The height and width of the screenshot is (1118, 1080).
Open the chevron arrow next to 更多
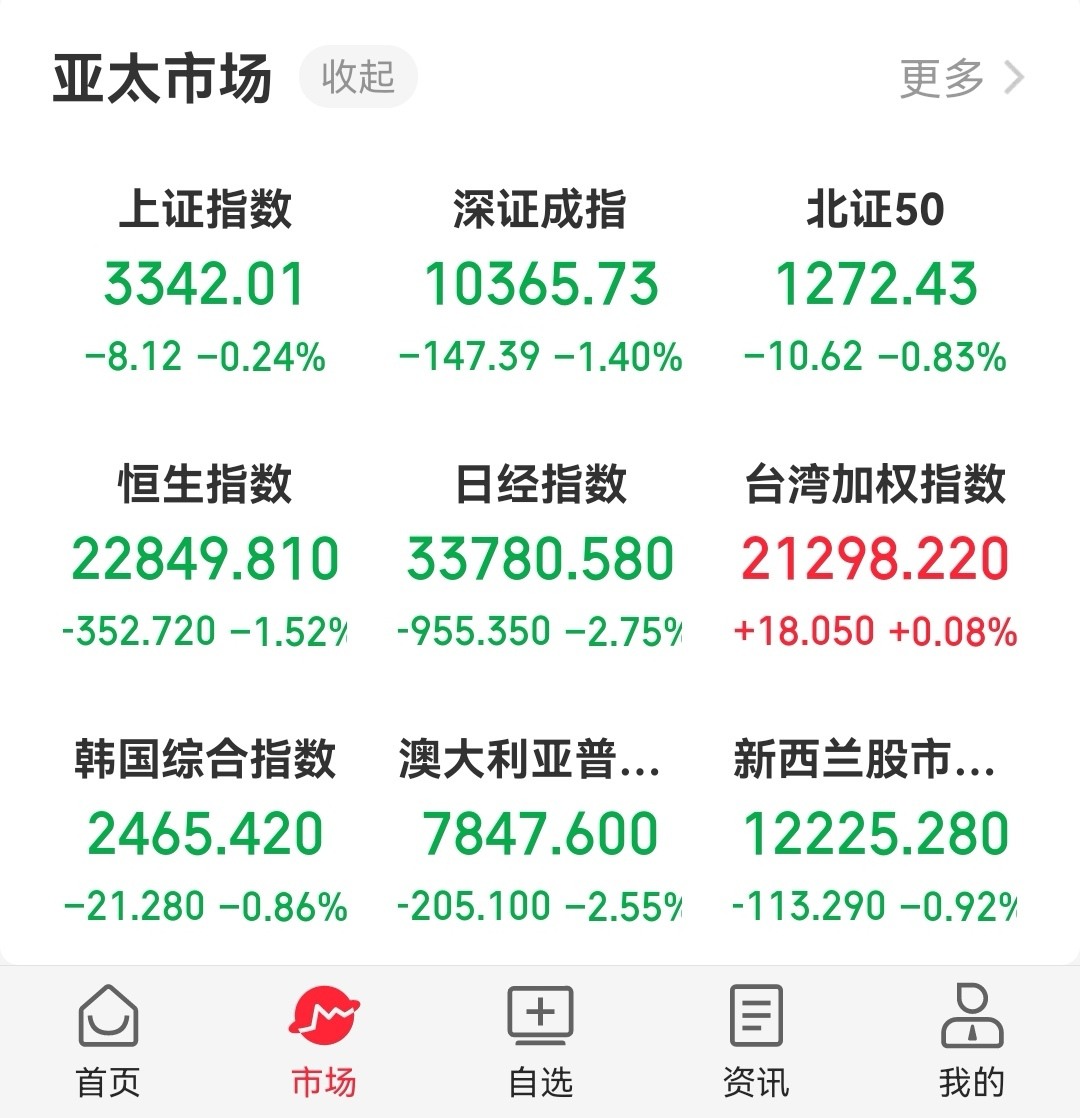(x=1014, y=78)
